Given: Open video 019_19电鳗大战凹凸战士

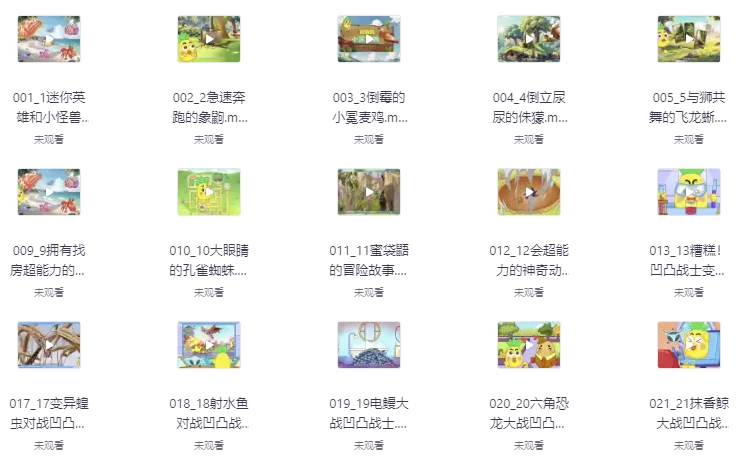Looking at the screenshot, I should click(369, 345).
